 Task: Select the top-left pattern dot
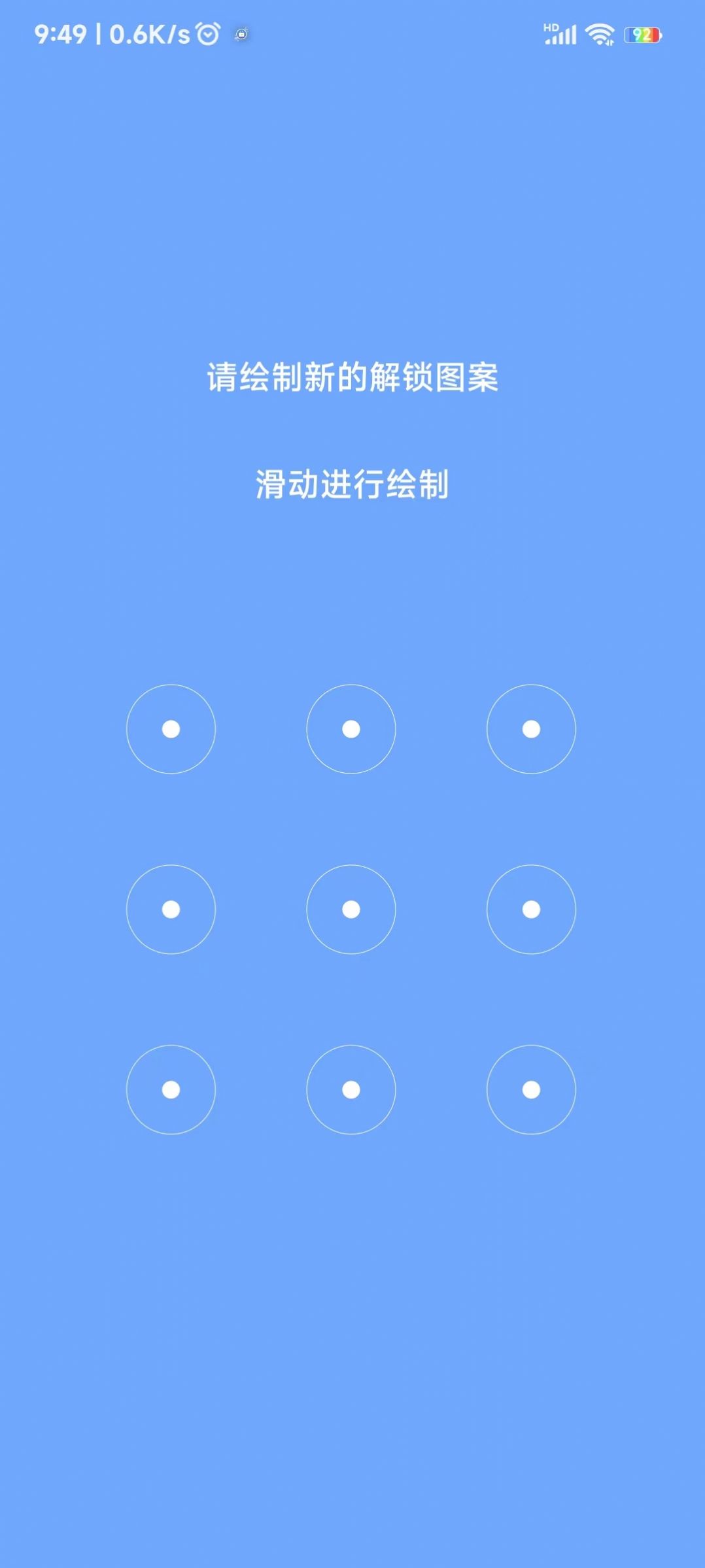click(171, 729)
